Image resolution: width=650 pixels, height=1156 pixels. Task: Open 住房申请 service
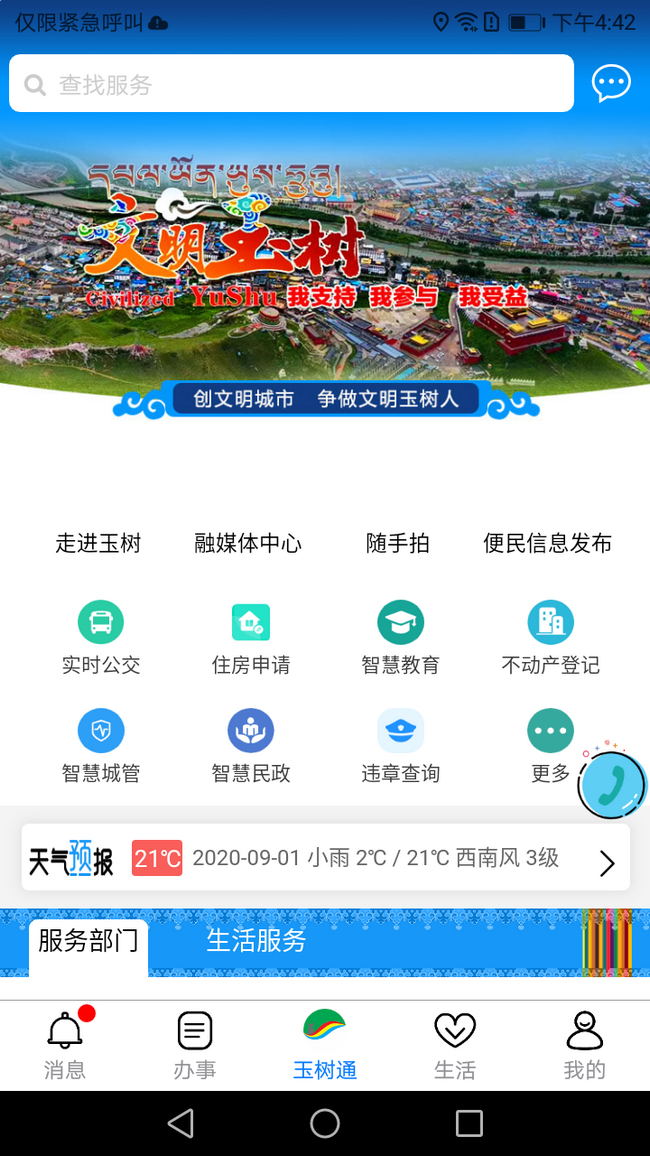coord(251,637)
